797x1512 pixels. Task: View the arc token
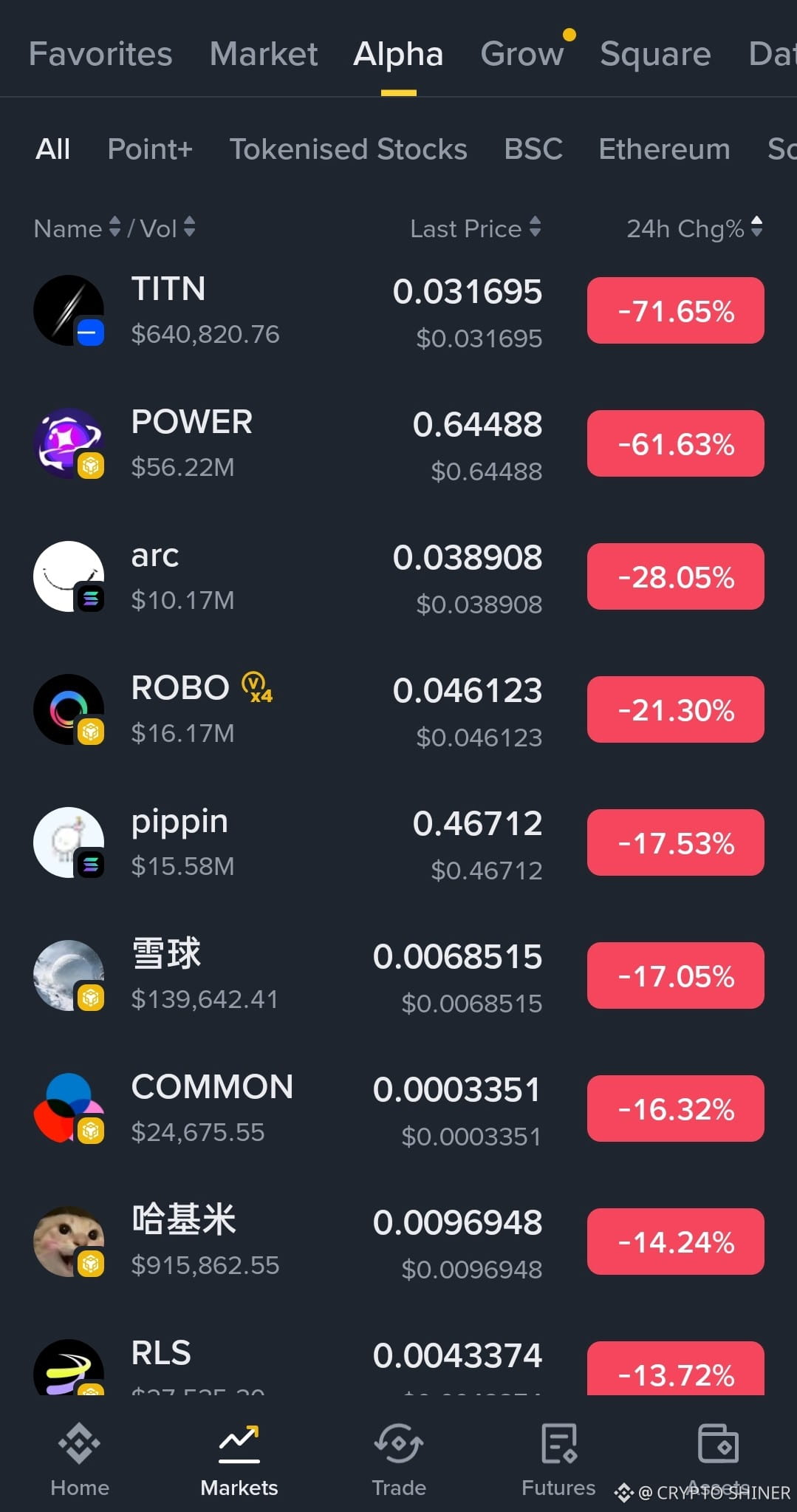point(399,576)
